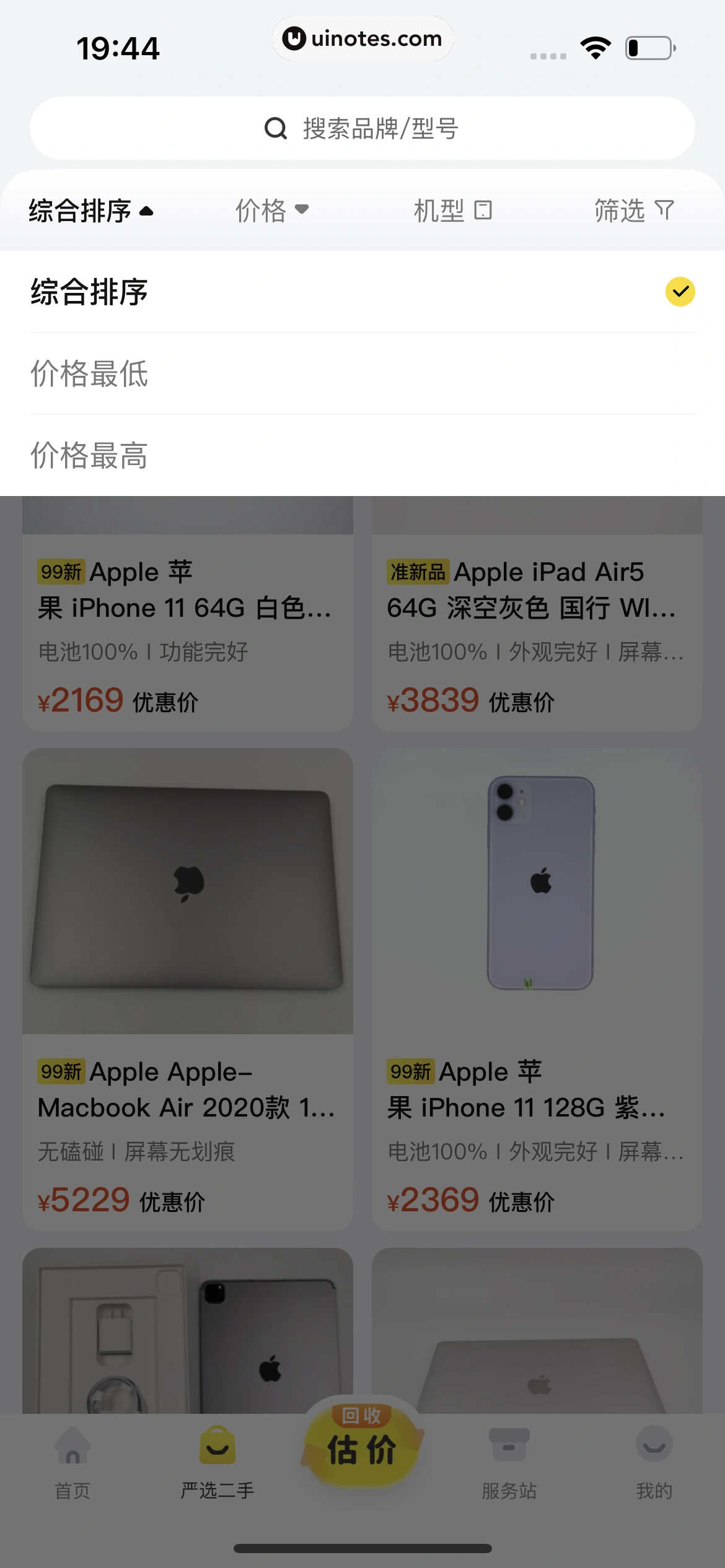Viewport: 725px width, 1568px height.
Task: Select the 综合排序 sort option
Action: [362, 292]
